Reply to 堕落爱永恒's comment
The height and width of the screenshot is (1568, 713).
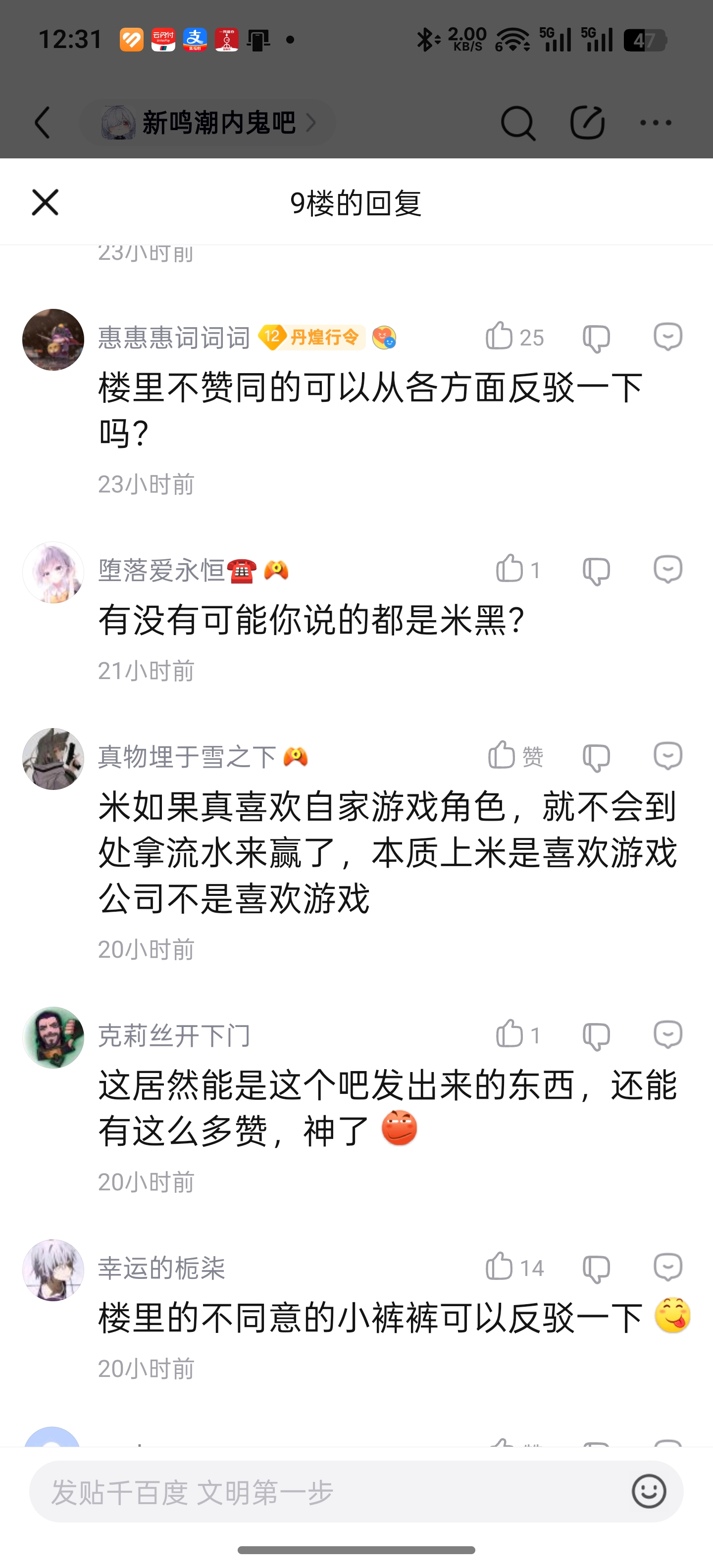pyautogui.click(x=667, y=569)
